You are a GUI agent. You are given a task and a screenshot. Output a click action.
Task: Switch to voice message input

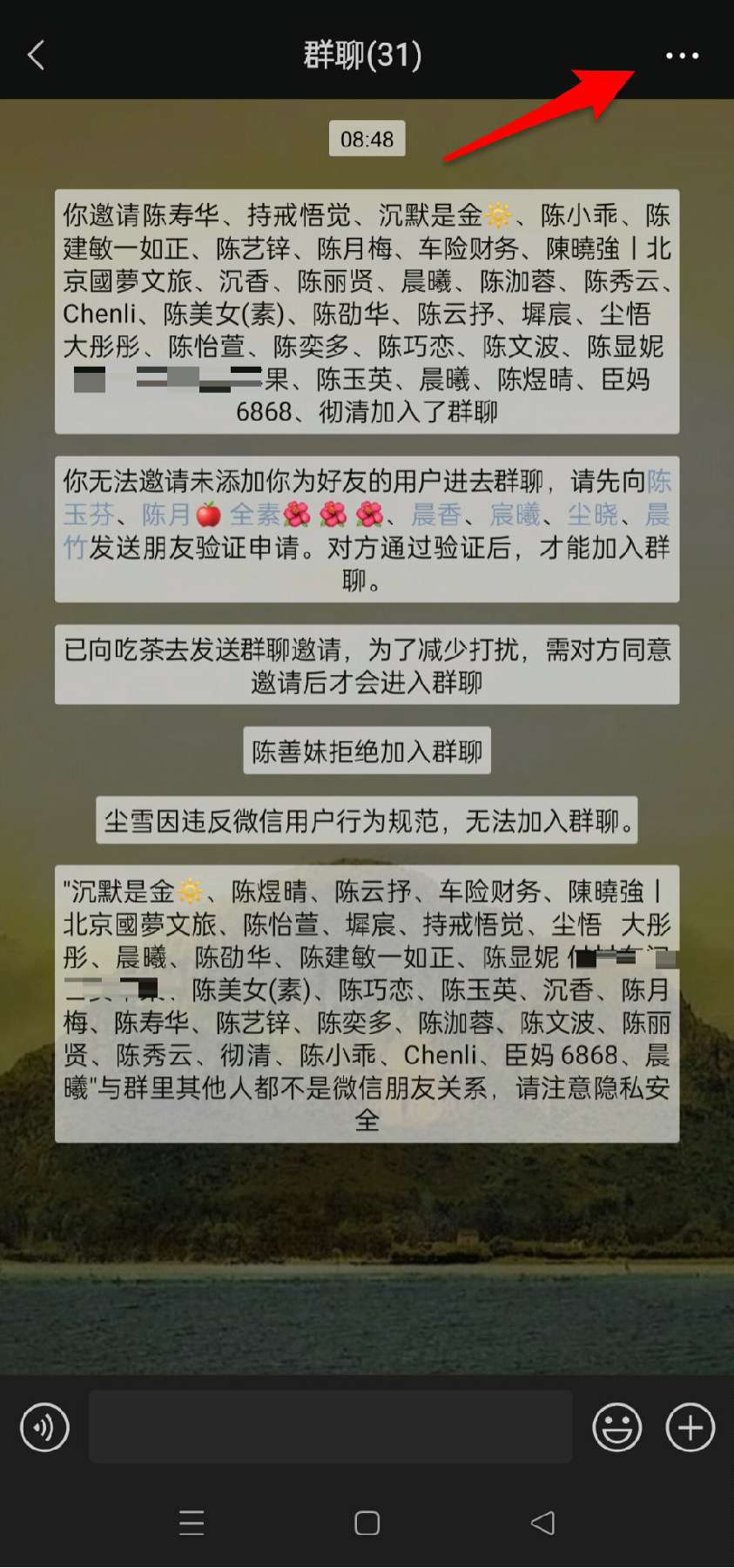point(44,1428)
